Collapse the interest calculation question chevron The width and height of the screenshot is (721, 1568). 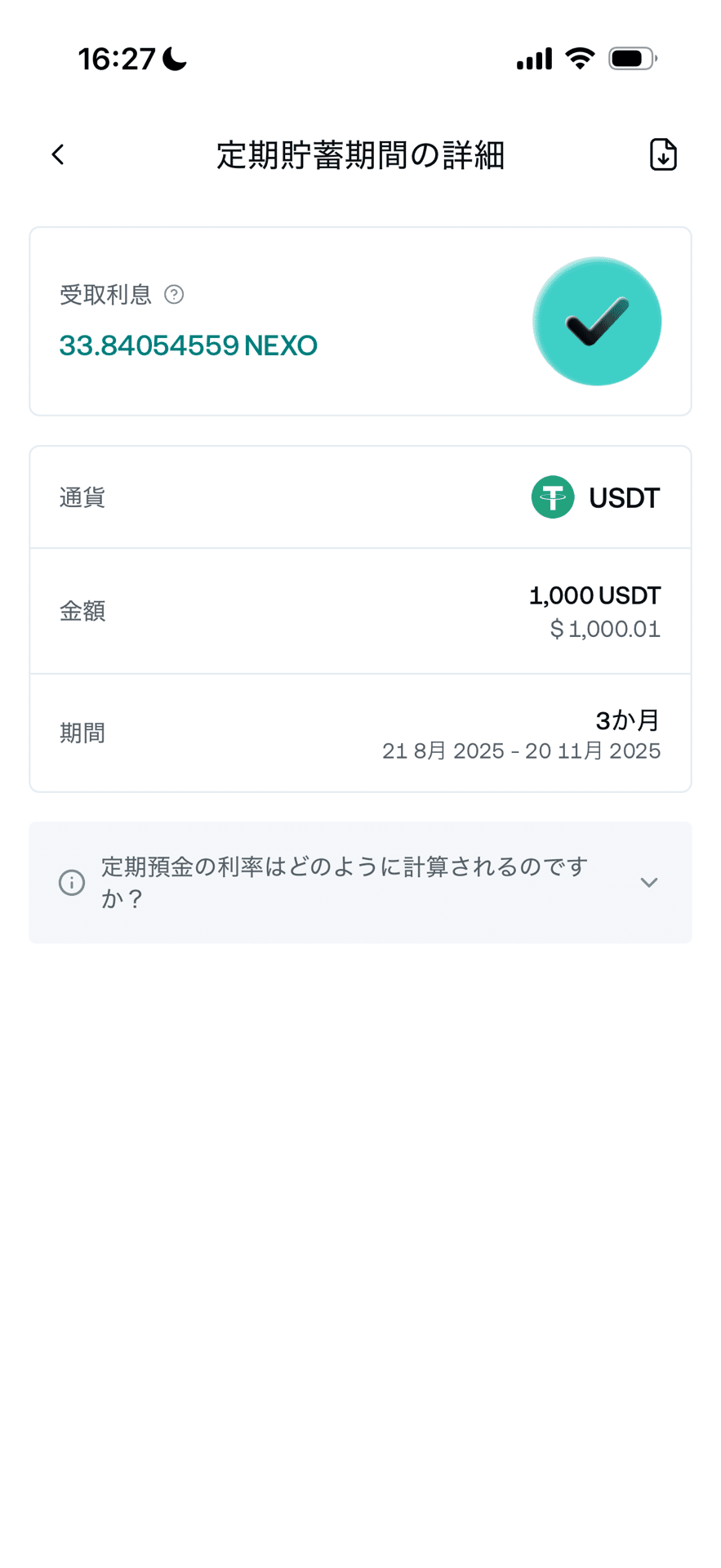coord(649,883)
